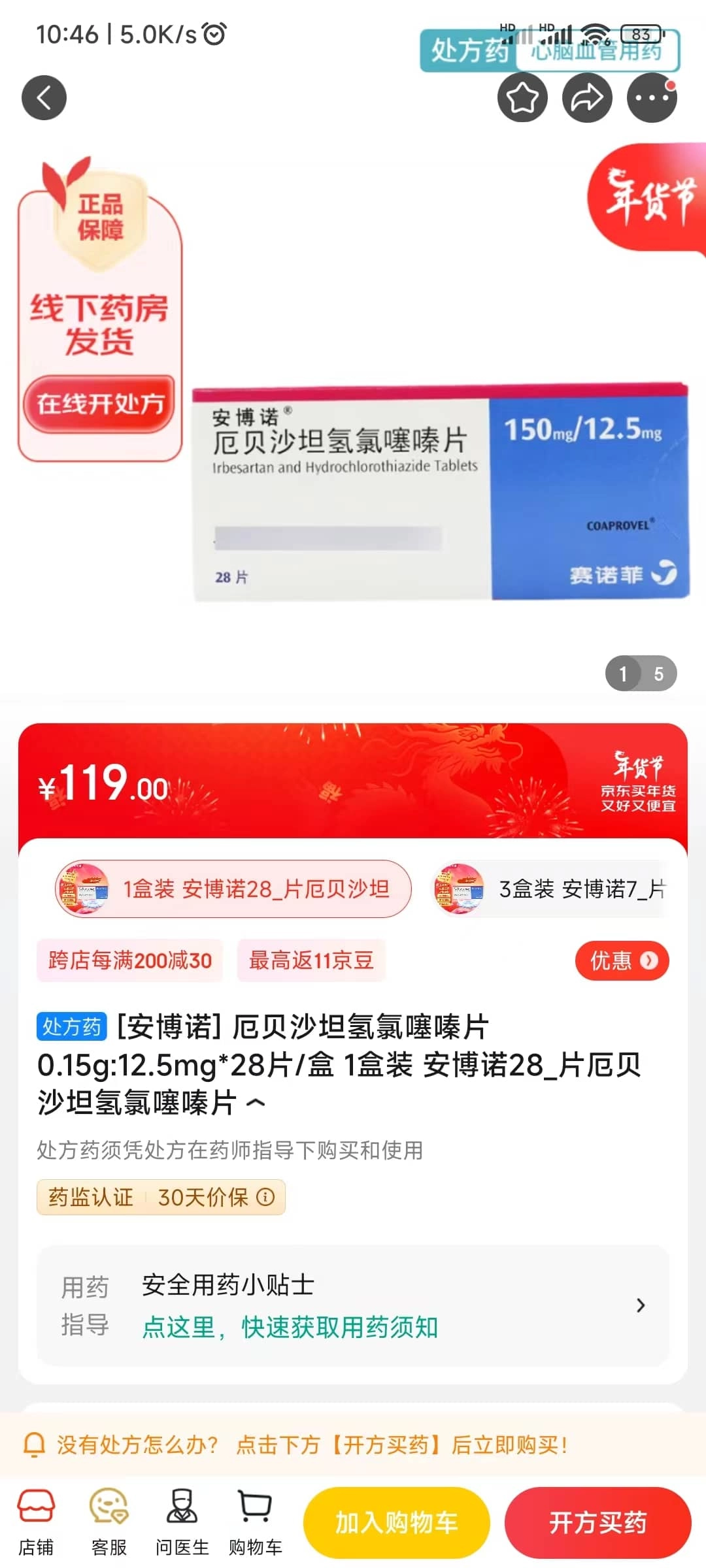The height and width of the screenshot is (1568, 706).
Task: Open the main product image of 安博诺
Action: [440, 493]
